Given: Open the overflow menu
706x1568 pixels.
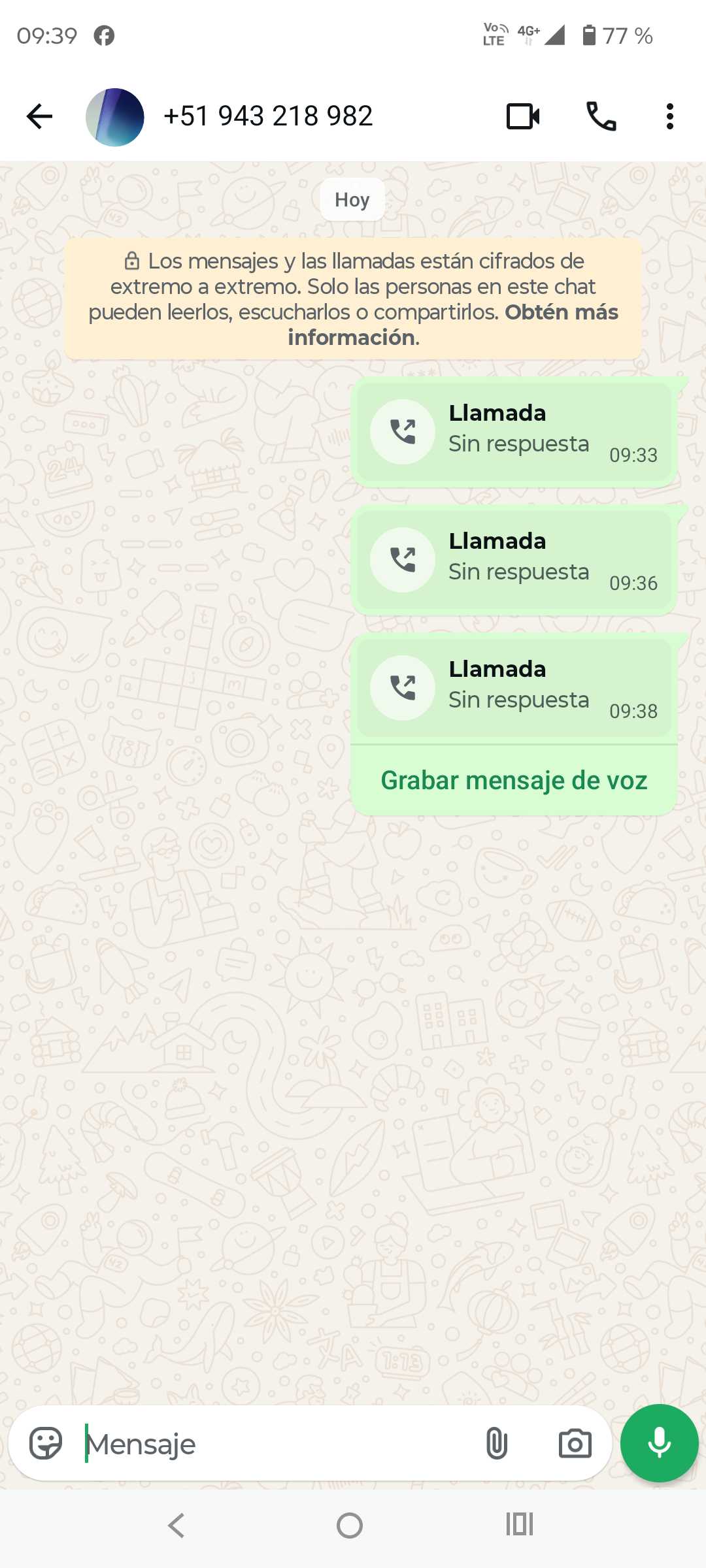Looking at the screenshot, I should (669, 116).
